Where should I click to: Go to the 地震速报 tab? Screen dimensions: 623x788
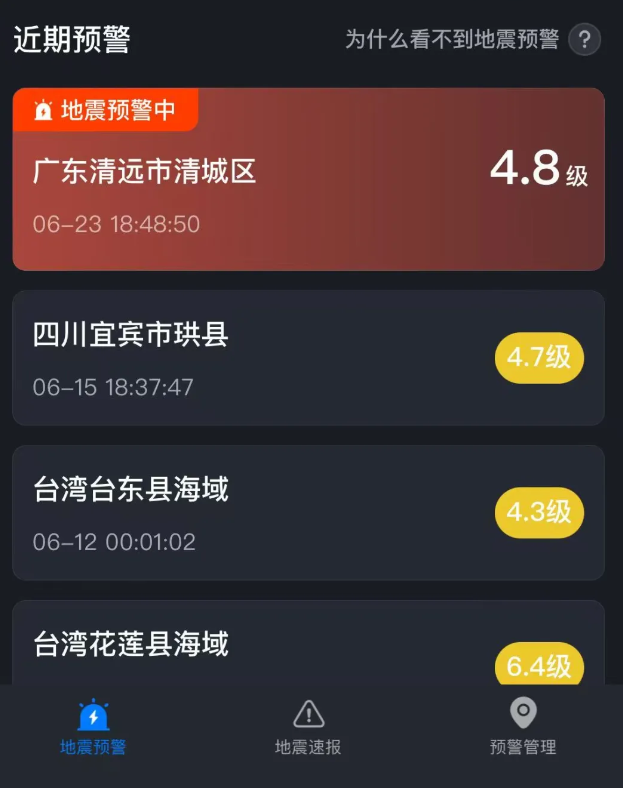(x=309, y=728)
